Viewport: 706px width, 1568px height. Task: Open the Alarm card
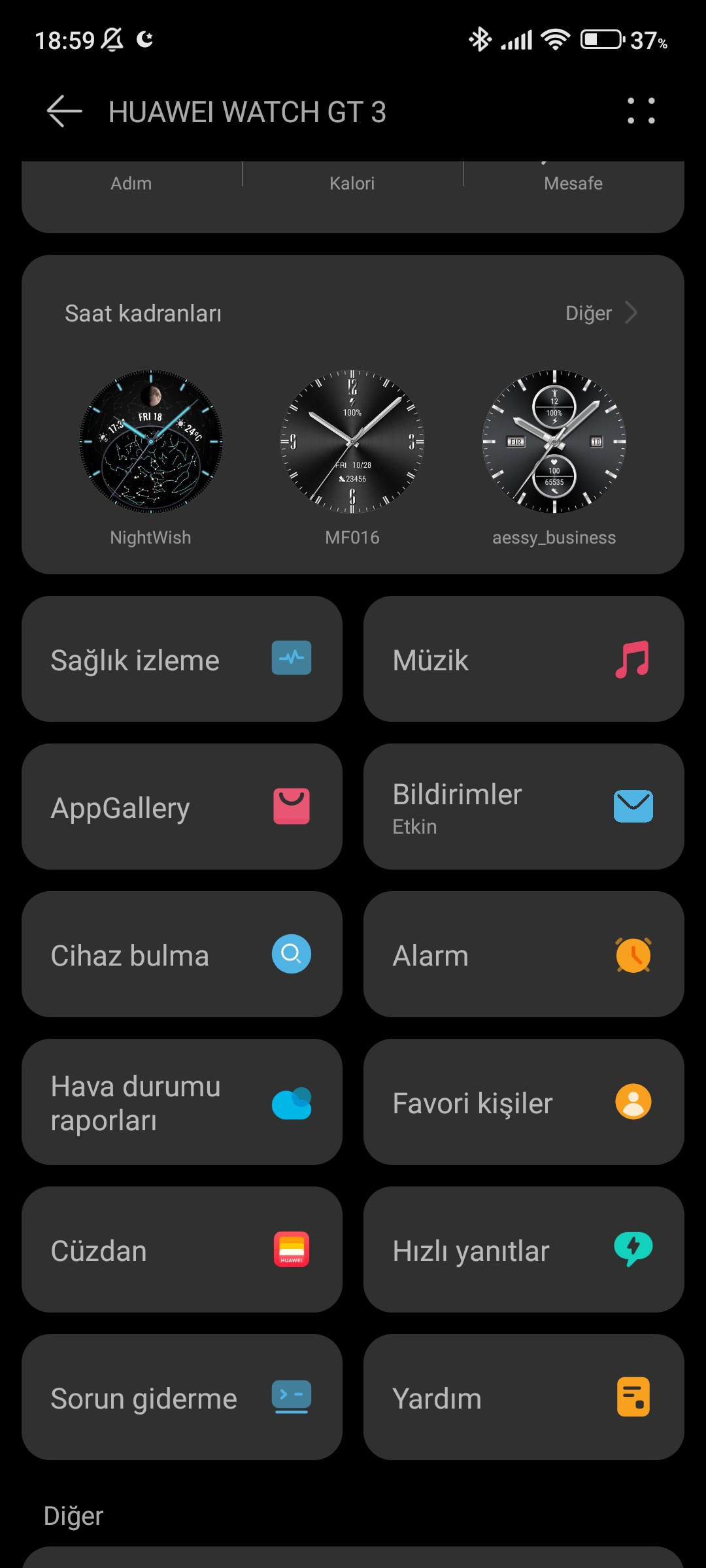[x=524, y=955]
